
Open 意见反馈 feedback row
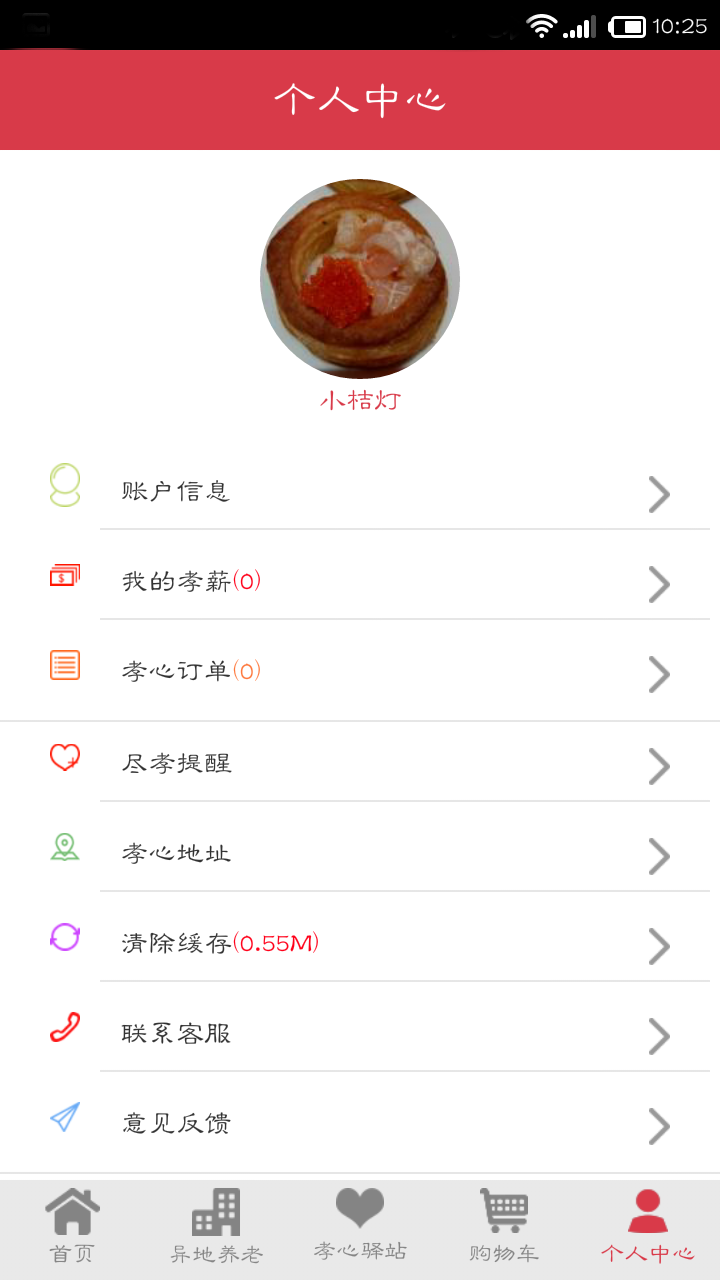point(360,1123)
